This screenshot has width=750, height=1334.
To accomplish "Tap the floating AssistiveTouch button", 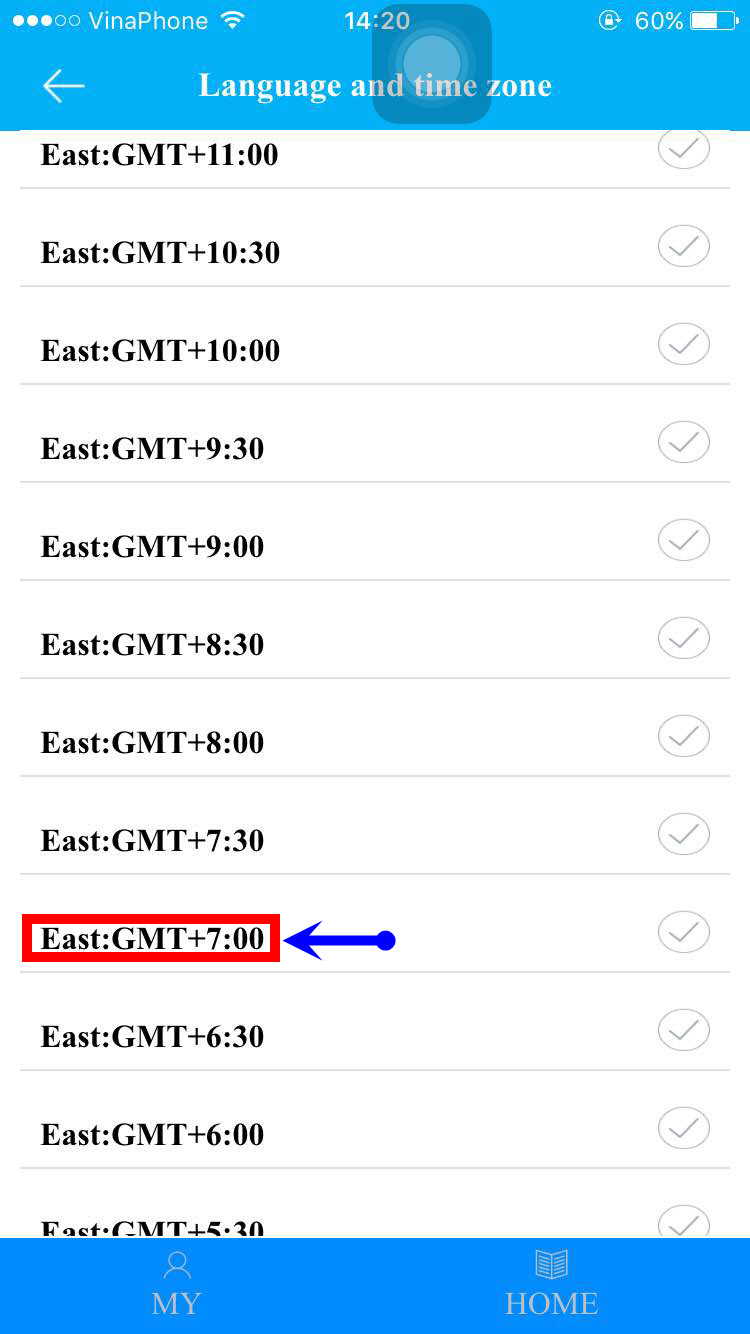I will click(432, 64).
